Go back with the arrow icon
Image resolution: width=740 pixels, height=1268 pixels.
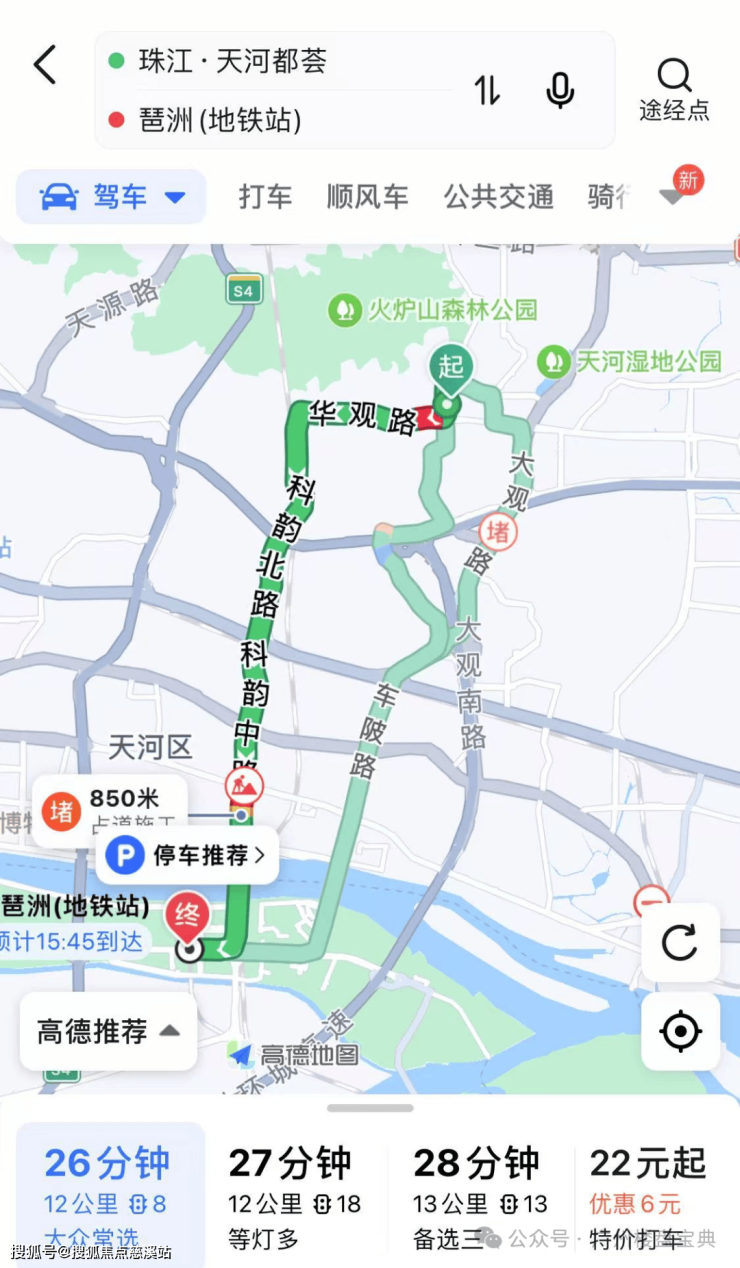point(45,65)
